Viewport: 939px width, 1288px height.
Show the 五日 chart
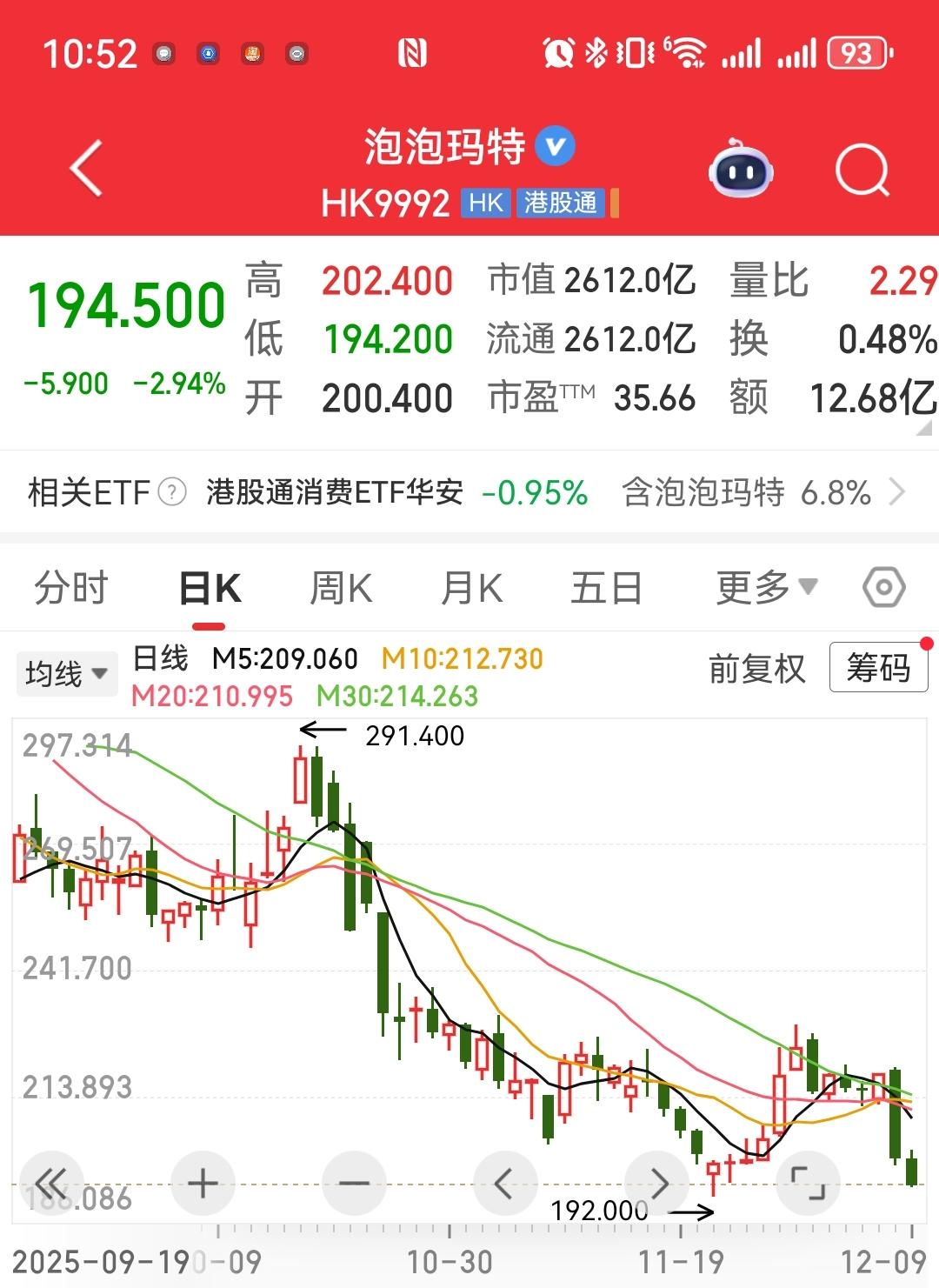point(606,589)
